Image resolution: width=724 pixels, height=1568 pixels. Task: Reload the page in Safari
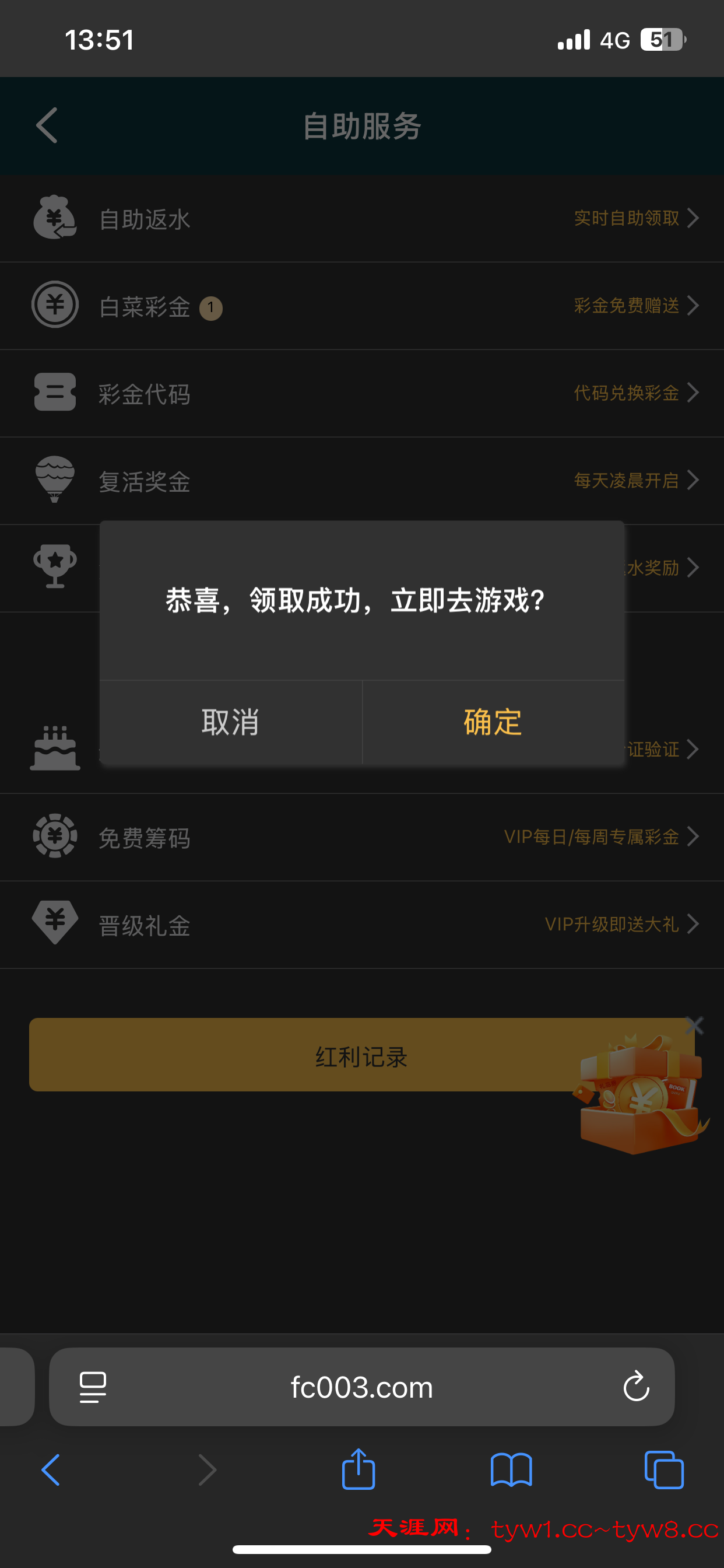tap(637, 1387)
